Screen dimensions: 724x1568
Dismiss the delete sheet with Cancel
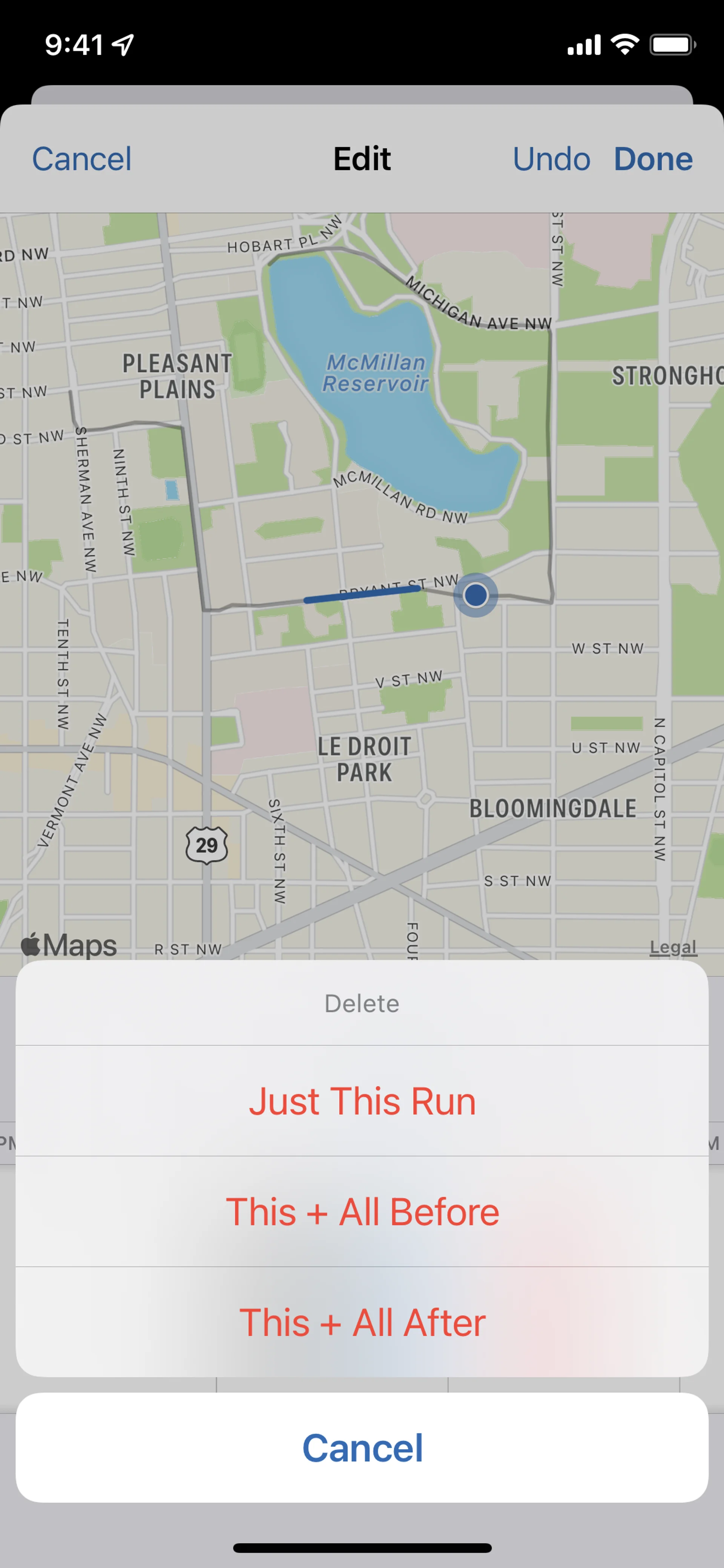click(x=362, y=1448)
